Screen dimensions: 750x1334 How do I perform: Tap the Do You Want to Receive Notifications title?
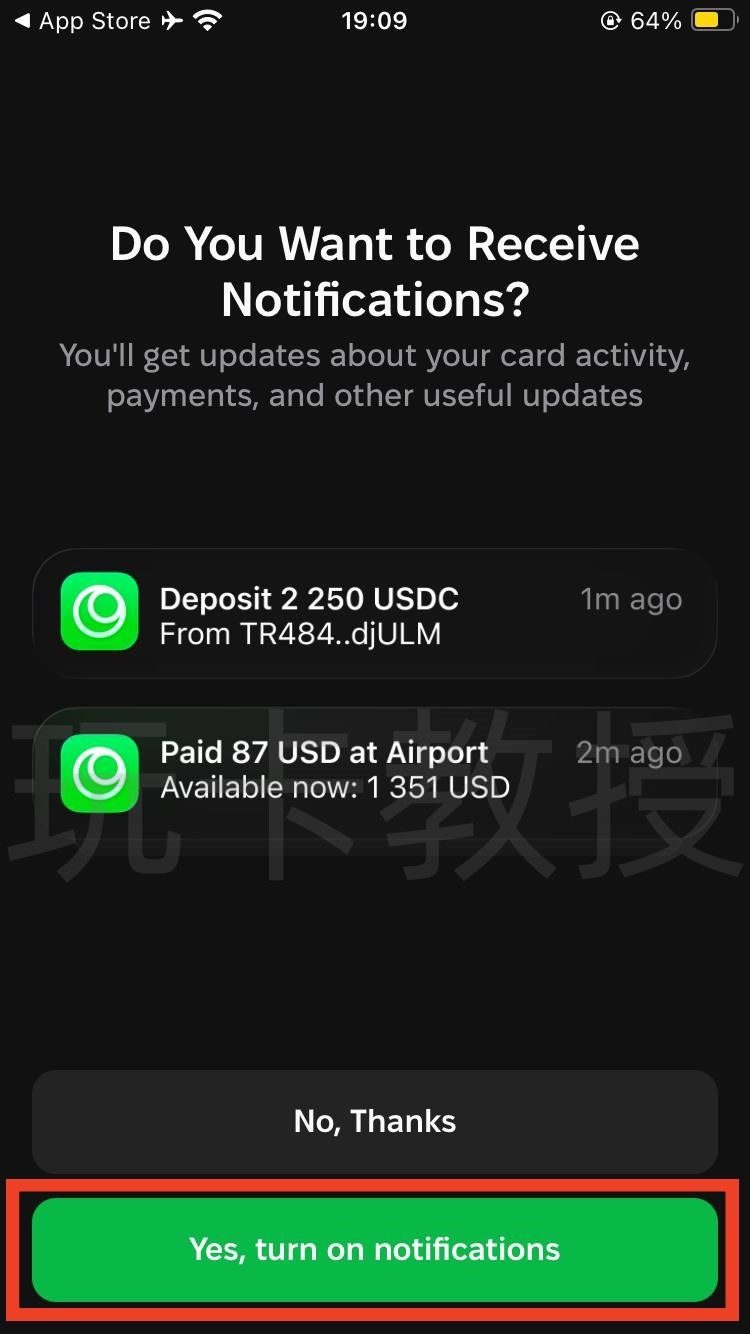(374, 270)
